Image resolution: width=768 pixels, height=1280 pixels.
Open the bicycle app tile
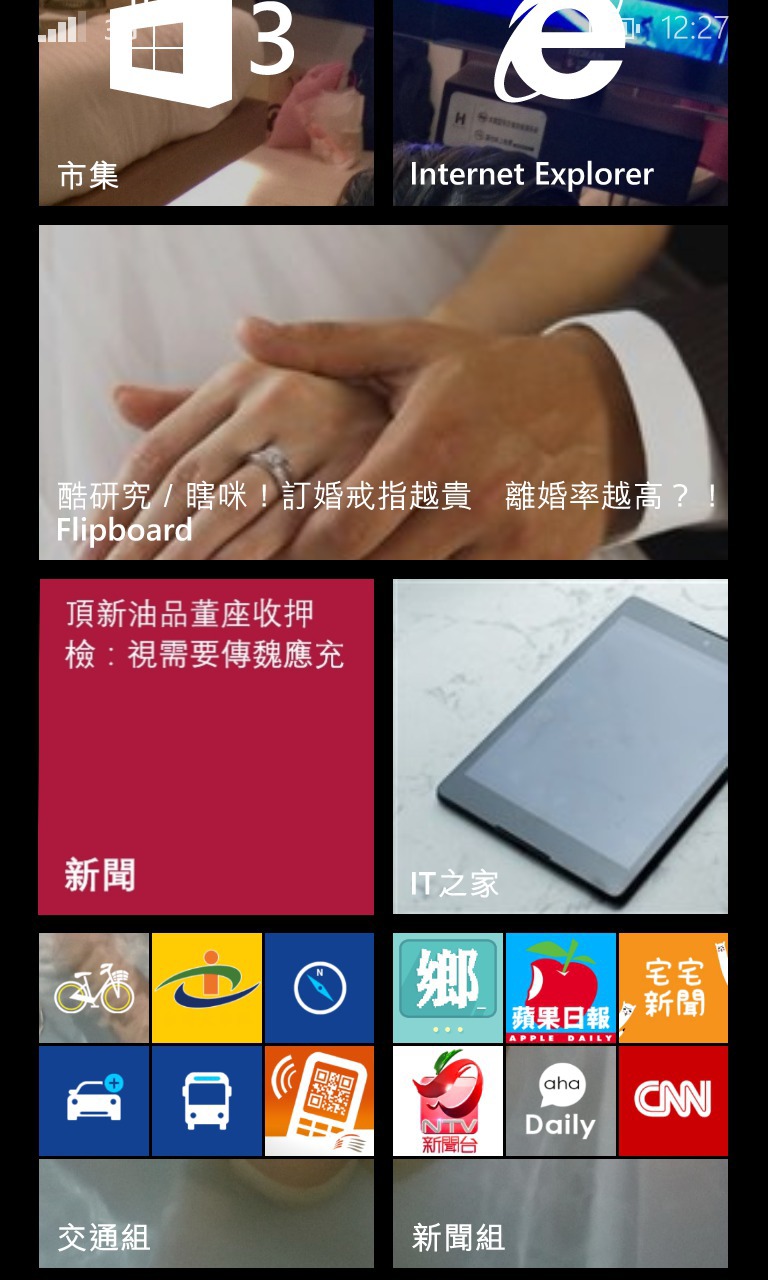coord(94,988)
